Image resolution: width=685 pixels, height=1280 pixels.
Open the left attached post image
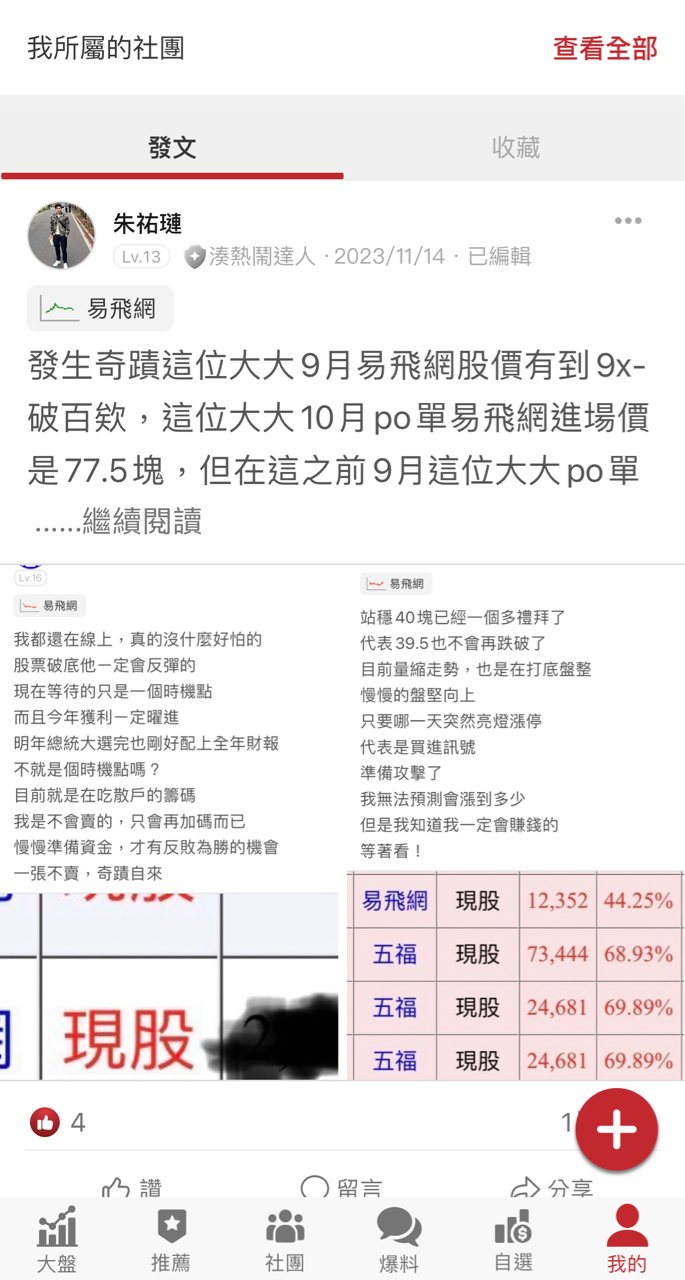click(x=170, y=822)
